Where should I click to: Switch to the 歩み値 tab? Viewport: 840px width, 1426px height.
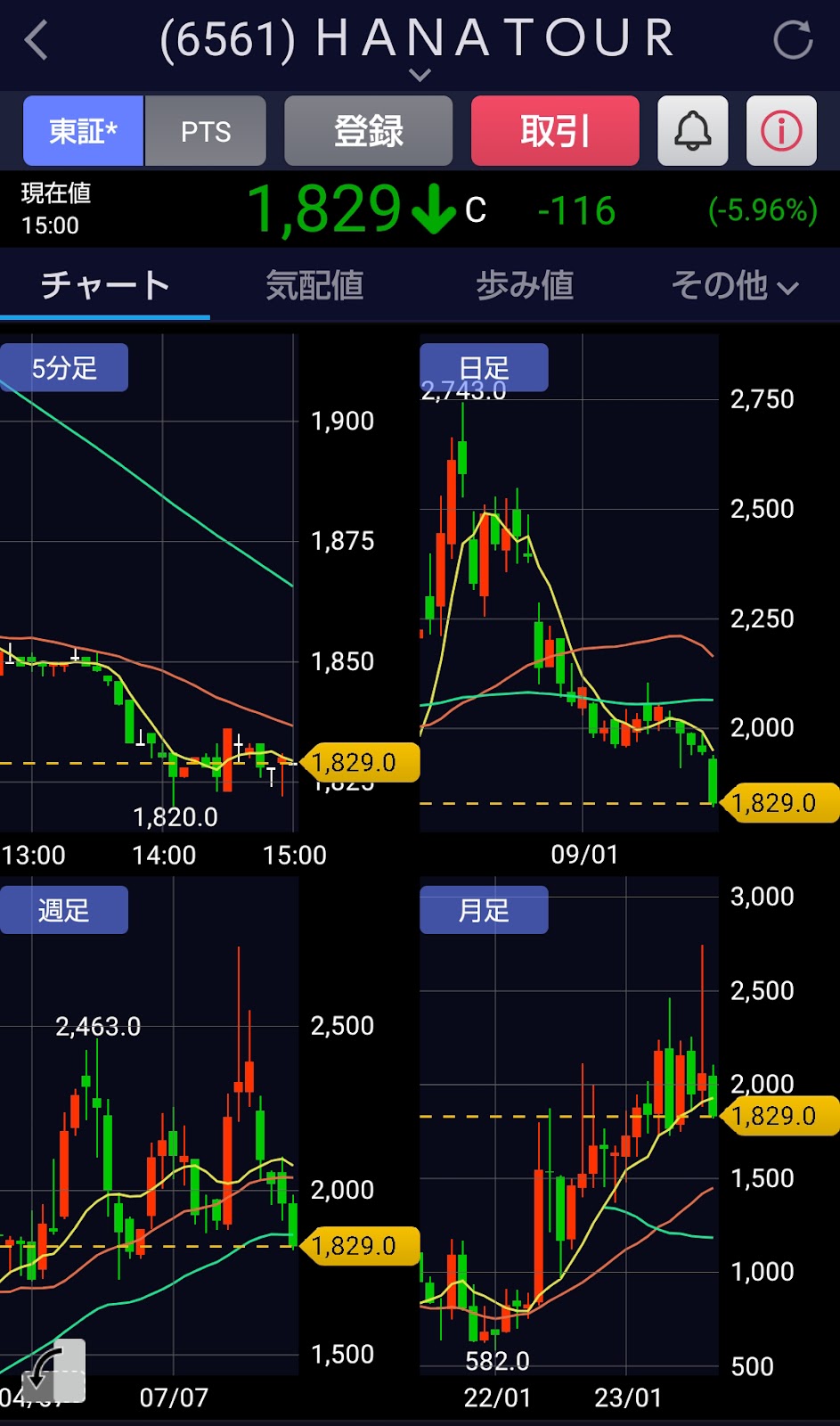coord(525,285)
